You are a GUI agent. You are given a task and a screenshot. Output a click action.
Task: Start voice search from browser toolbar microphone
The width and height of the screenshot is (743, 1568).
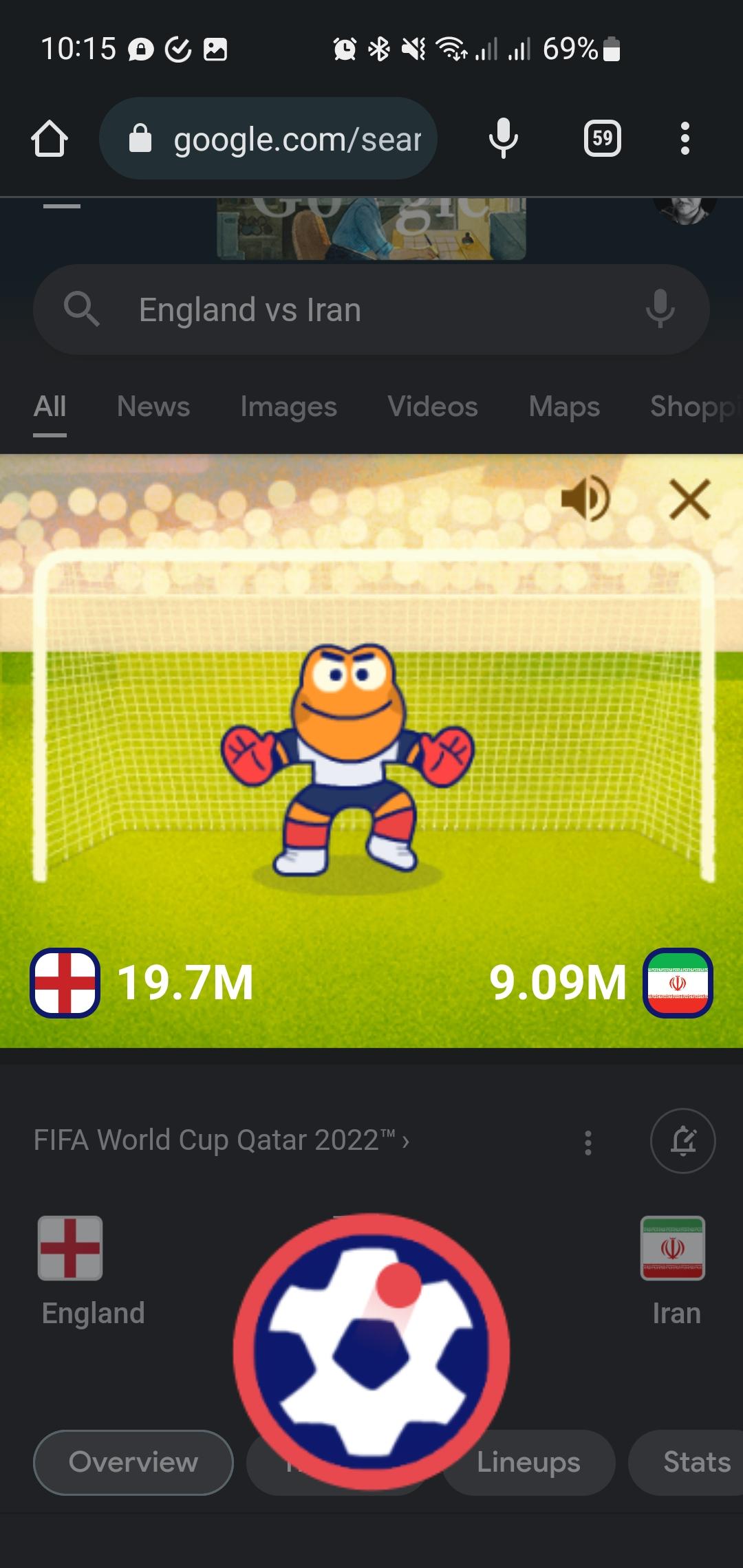click(503, 138)
